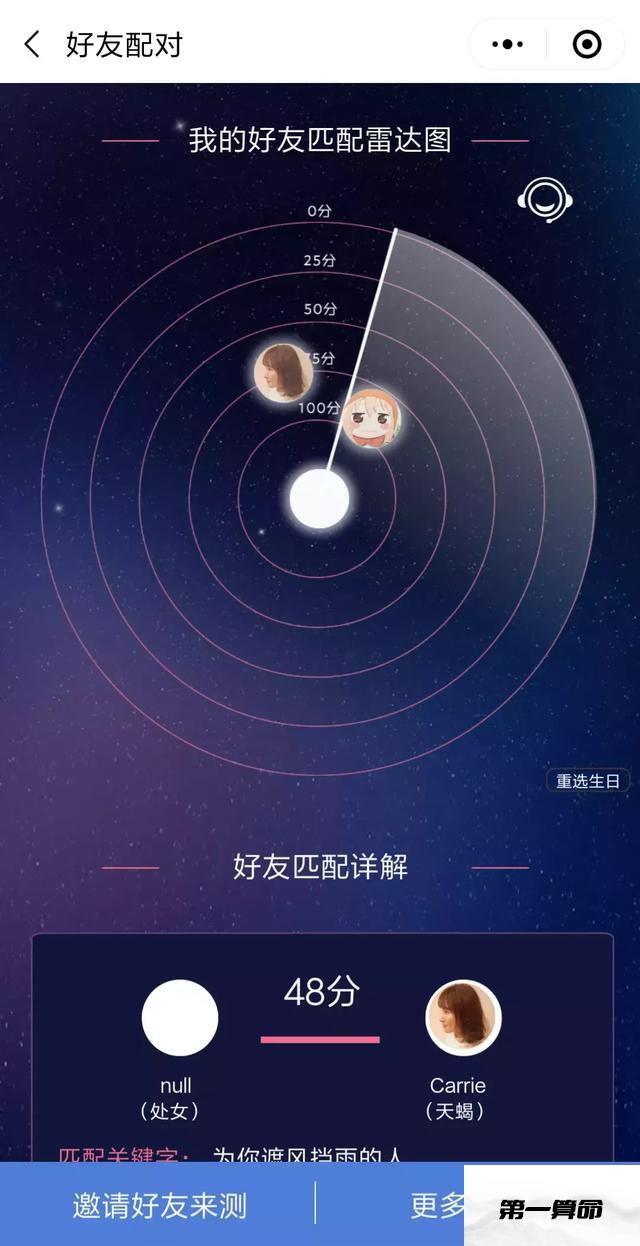This screenshot has height=1246, width=640.
Task: Close the mini program with the circle icon
Action: 587,45
